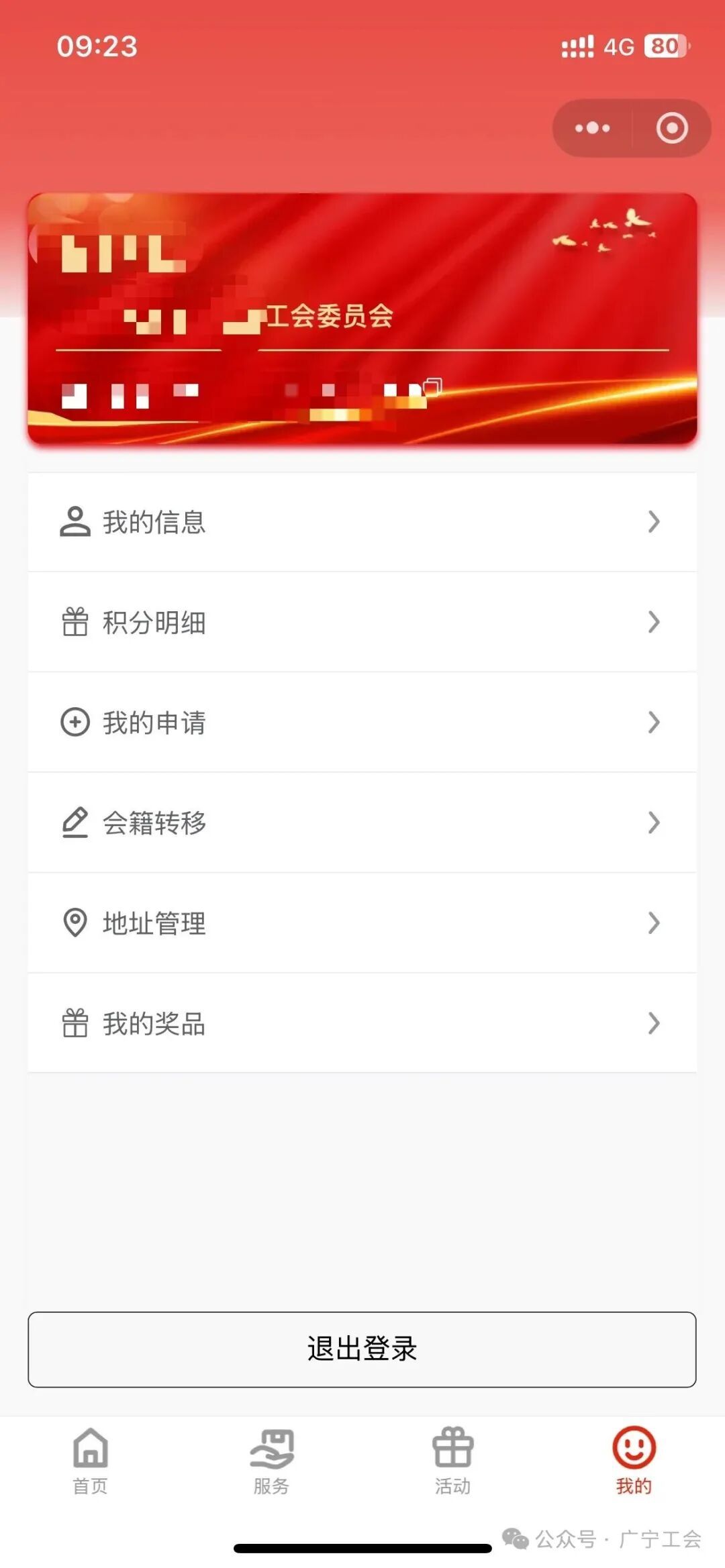725x1568 pixels.
Task: Go to 会籍转移 membership transfer
Action: [362, 823]
